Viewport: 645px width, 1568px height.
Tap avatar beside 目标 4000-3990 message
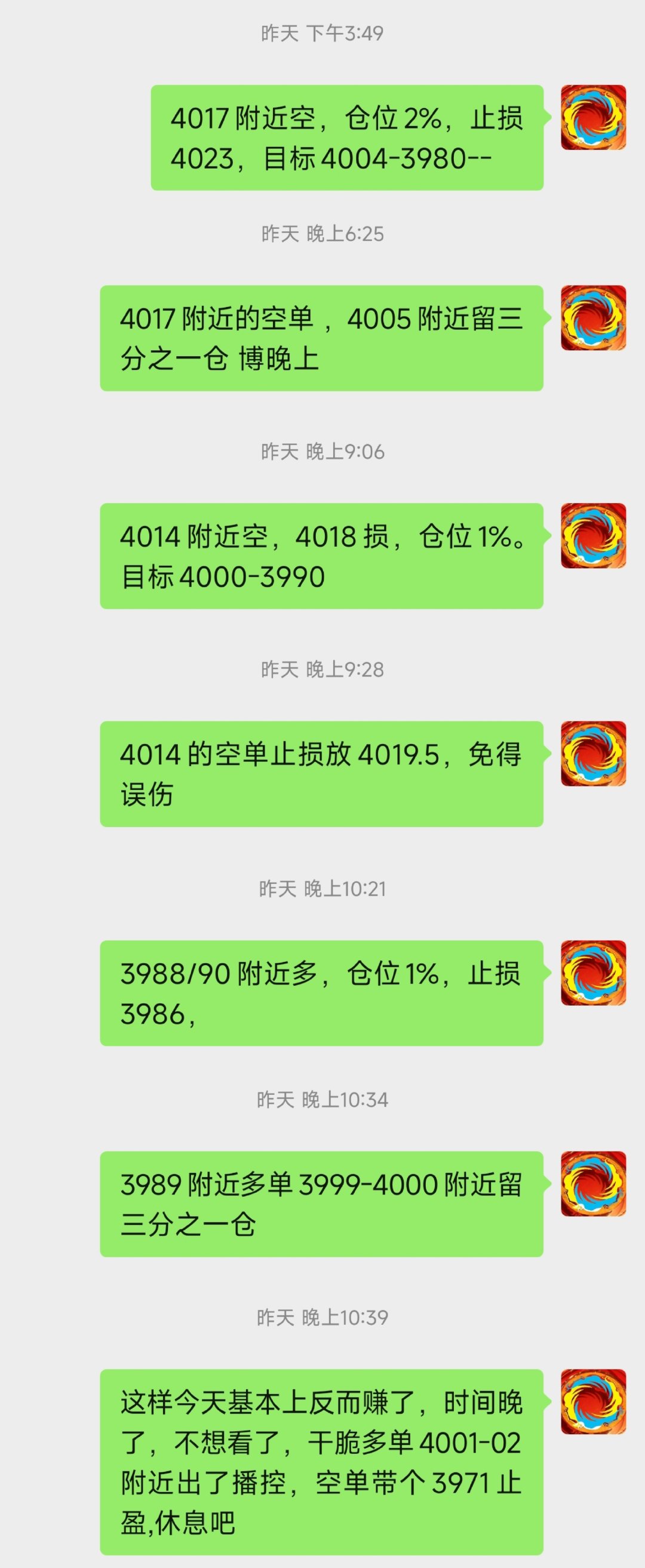593,535
